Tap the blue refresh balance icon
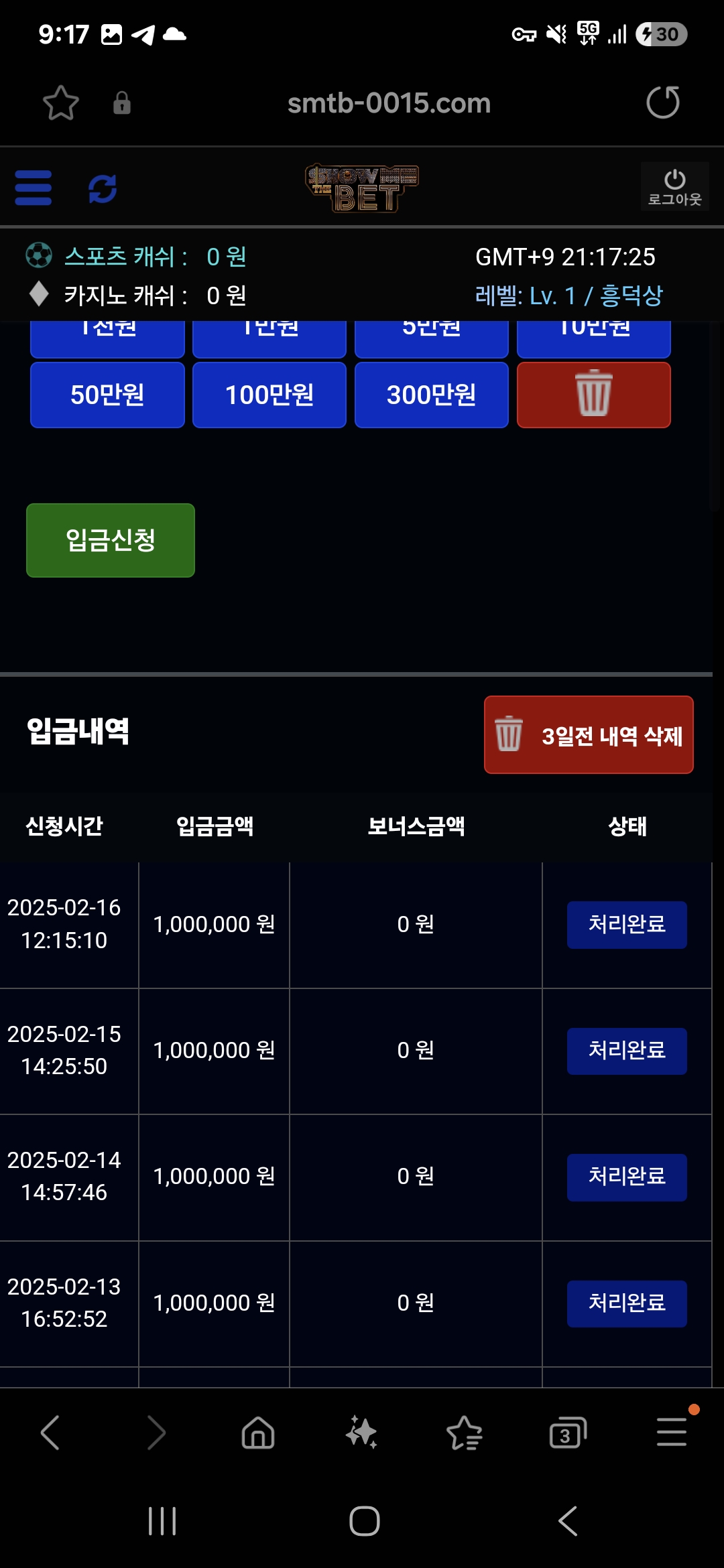Image resolution: width=724 pixels, height=1568 pixels. tap(103, 188)
